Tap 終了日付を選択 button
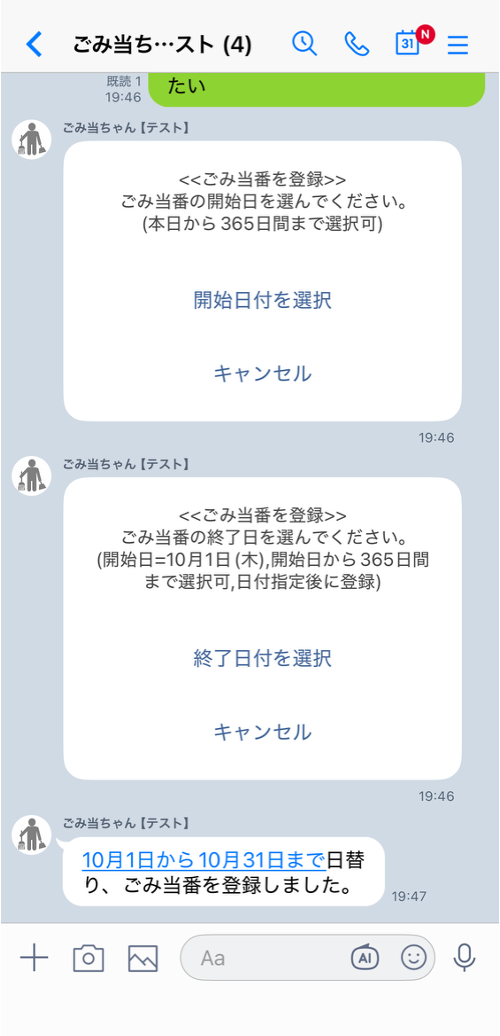The height and width of the screenshot is (1036, 500). (x=262, y=658)
